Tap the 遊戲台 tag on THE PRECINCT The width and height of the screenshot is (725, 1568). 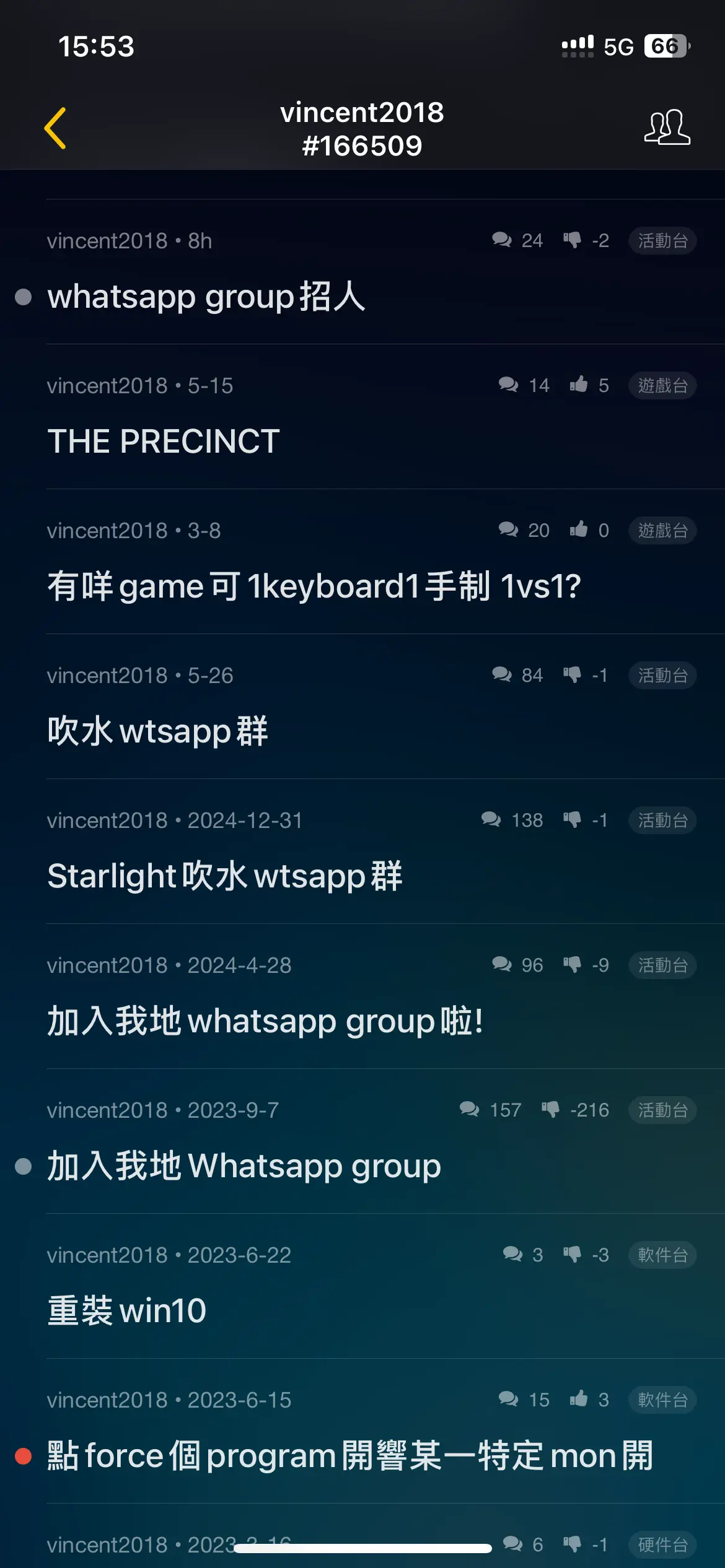(662, 386)
